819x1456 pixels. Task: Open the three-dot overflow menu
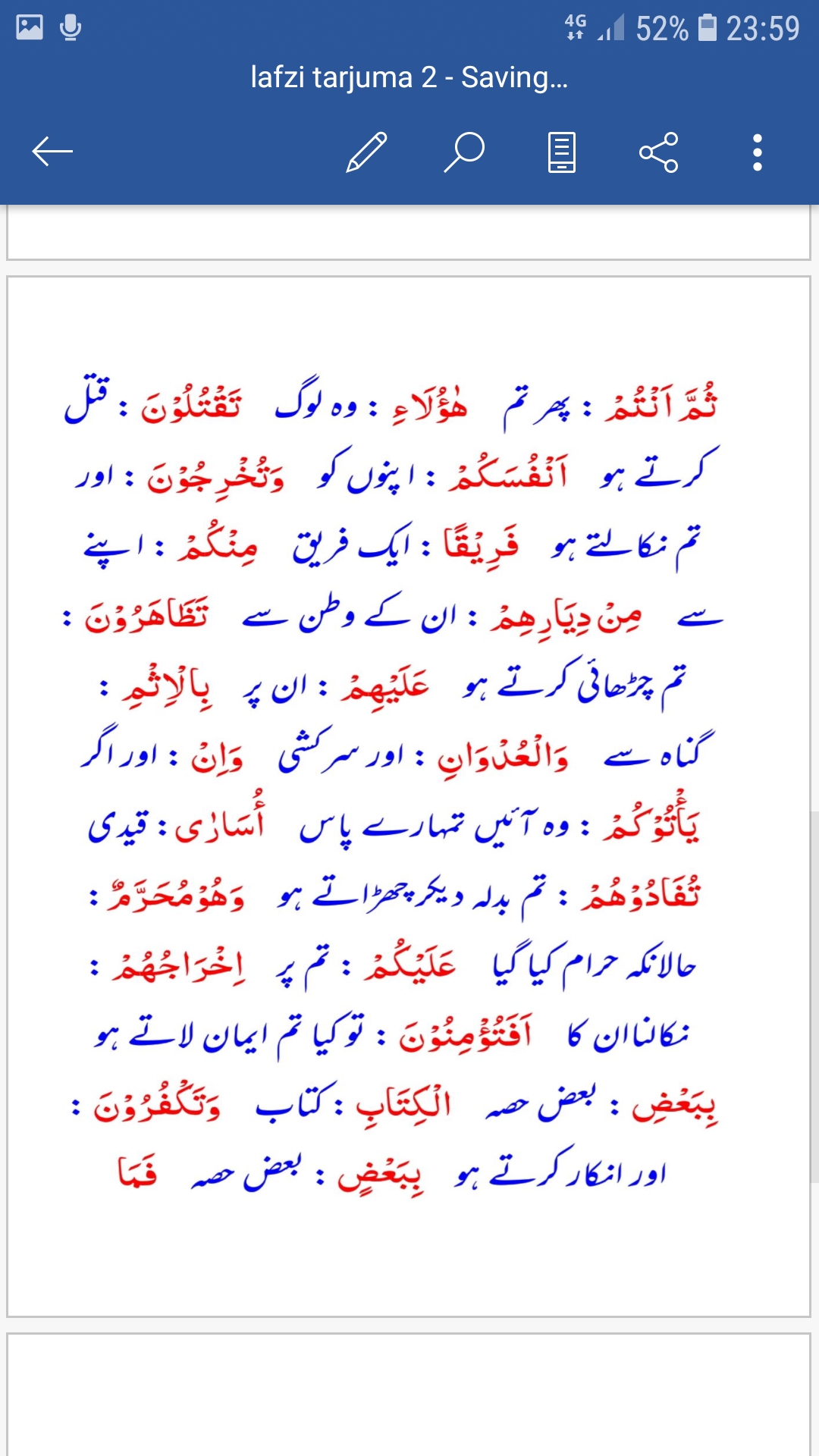(x=757, y=152)
